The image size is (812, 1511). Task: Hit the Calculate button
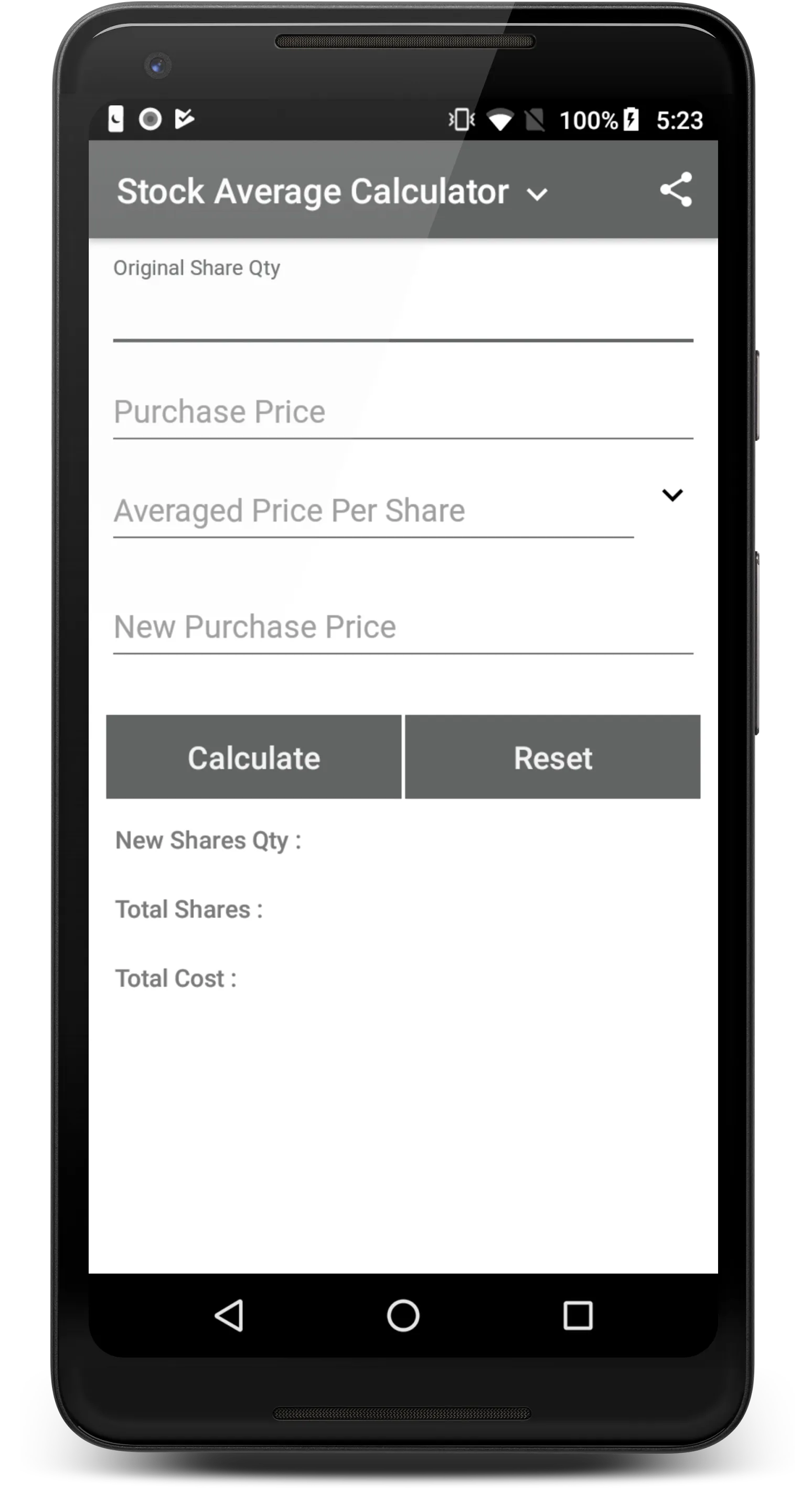tap(254, 757)
